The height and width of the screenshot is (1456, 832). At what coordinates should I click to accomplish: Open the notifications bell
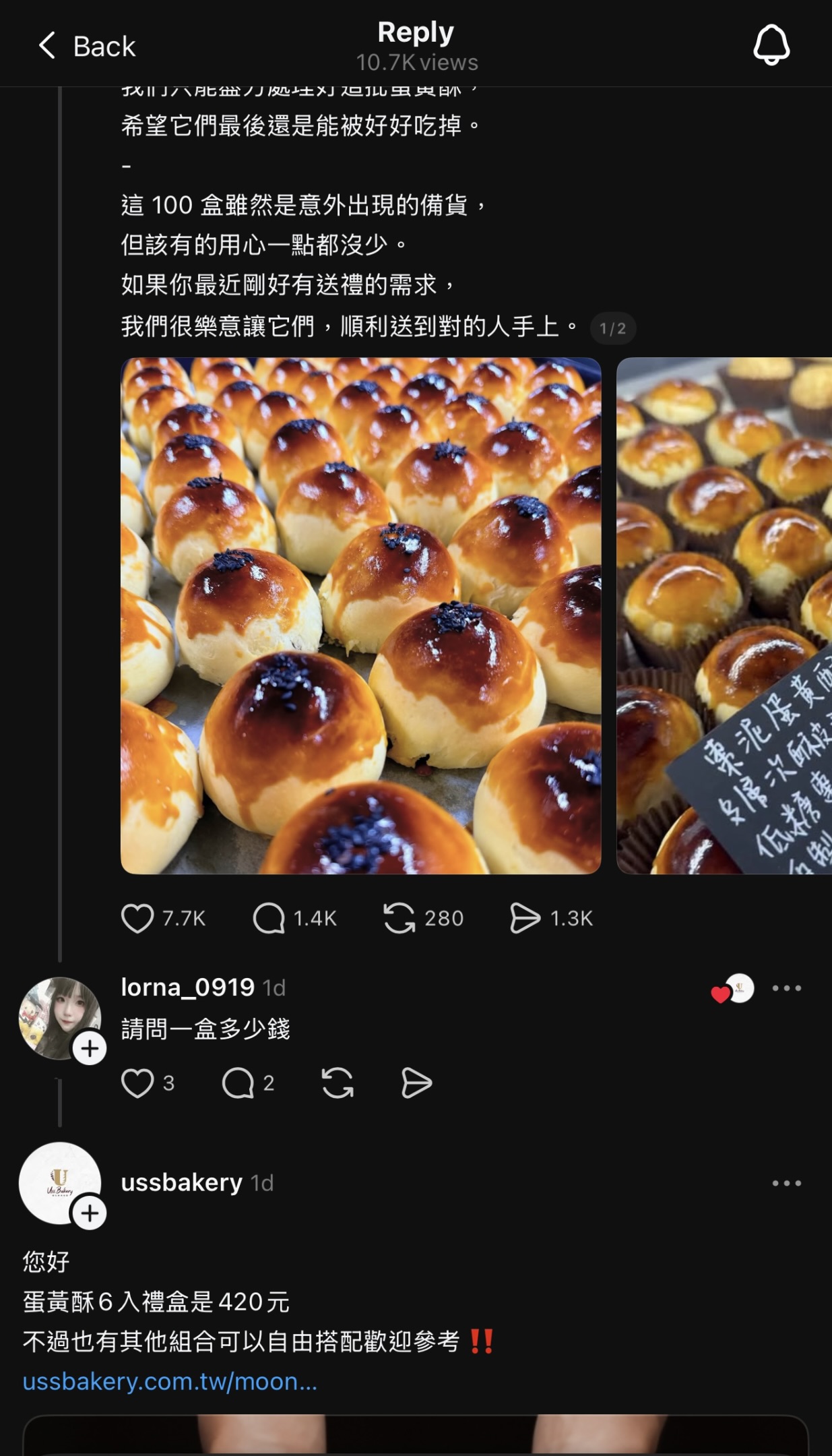pos(771,45)
